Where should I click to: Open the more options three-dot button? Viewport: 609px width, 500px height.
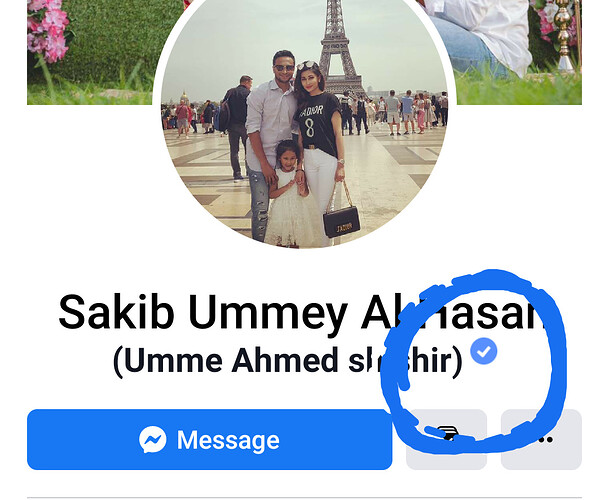coord(541,439)
